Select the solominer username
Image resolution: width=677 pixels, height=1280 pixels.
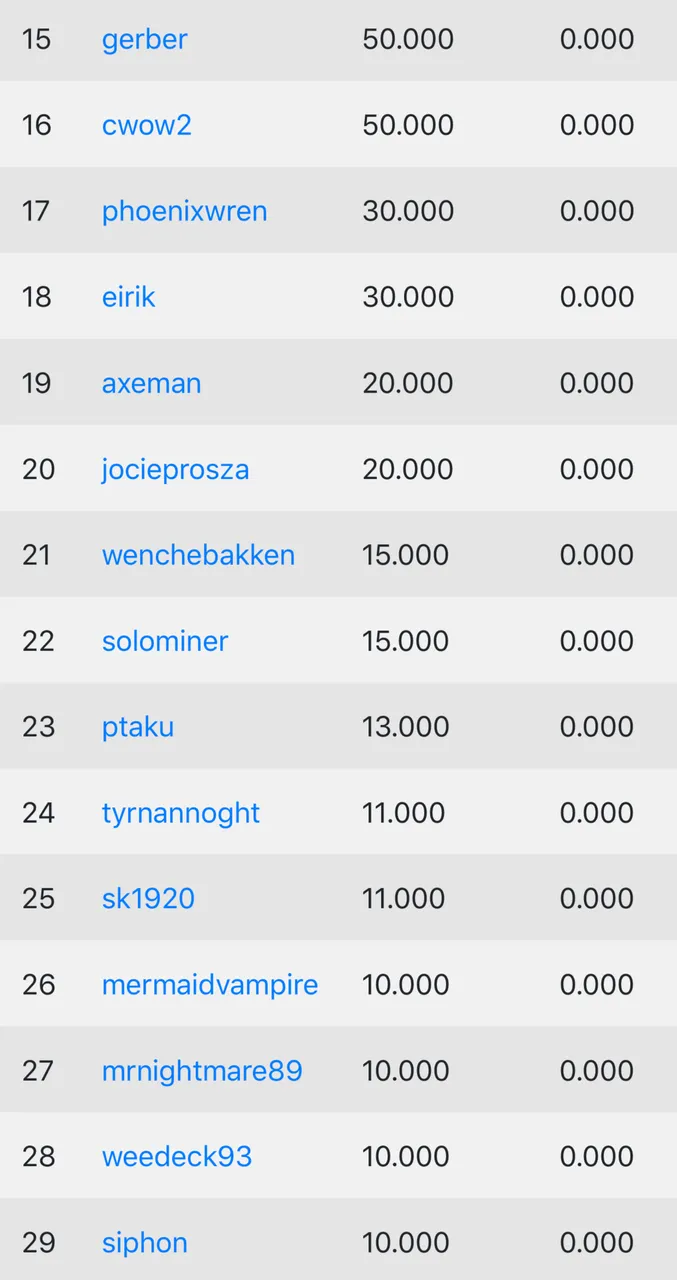(165, 642)
